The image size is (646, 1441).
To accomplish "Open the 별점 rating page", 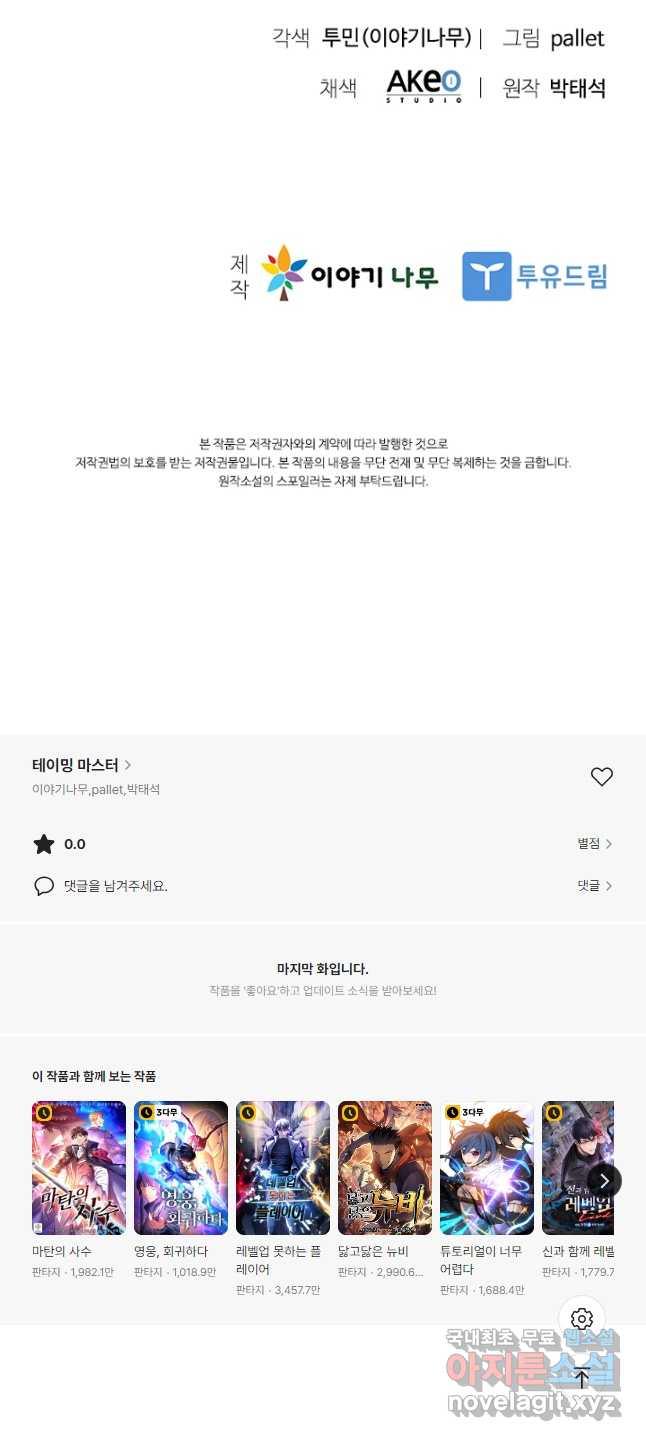I will (x=594, y=844).
